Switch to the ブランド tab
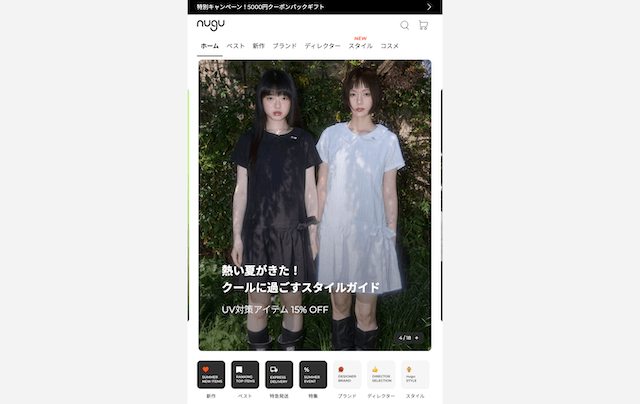 click(284, 46)
